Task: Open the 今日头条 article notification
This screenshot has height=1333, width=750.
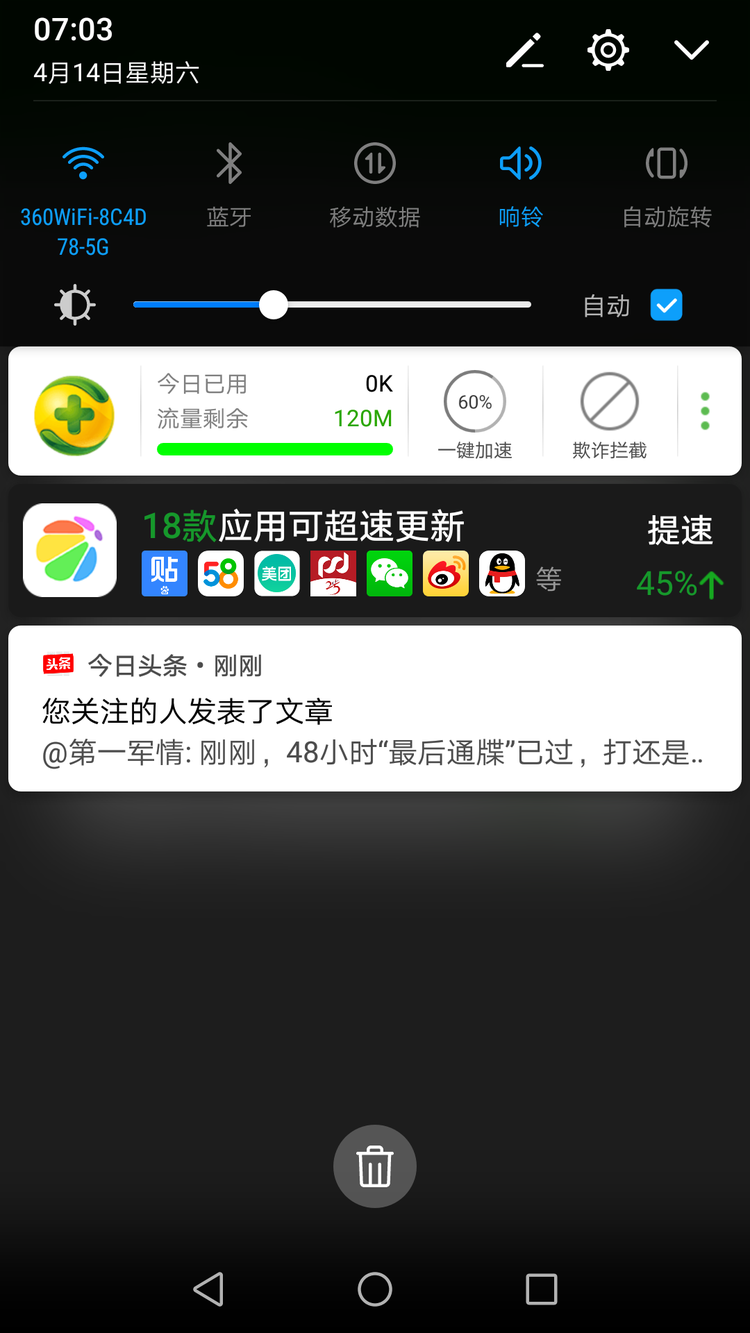Action: point(375,710)
